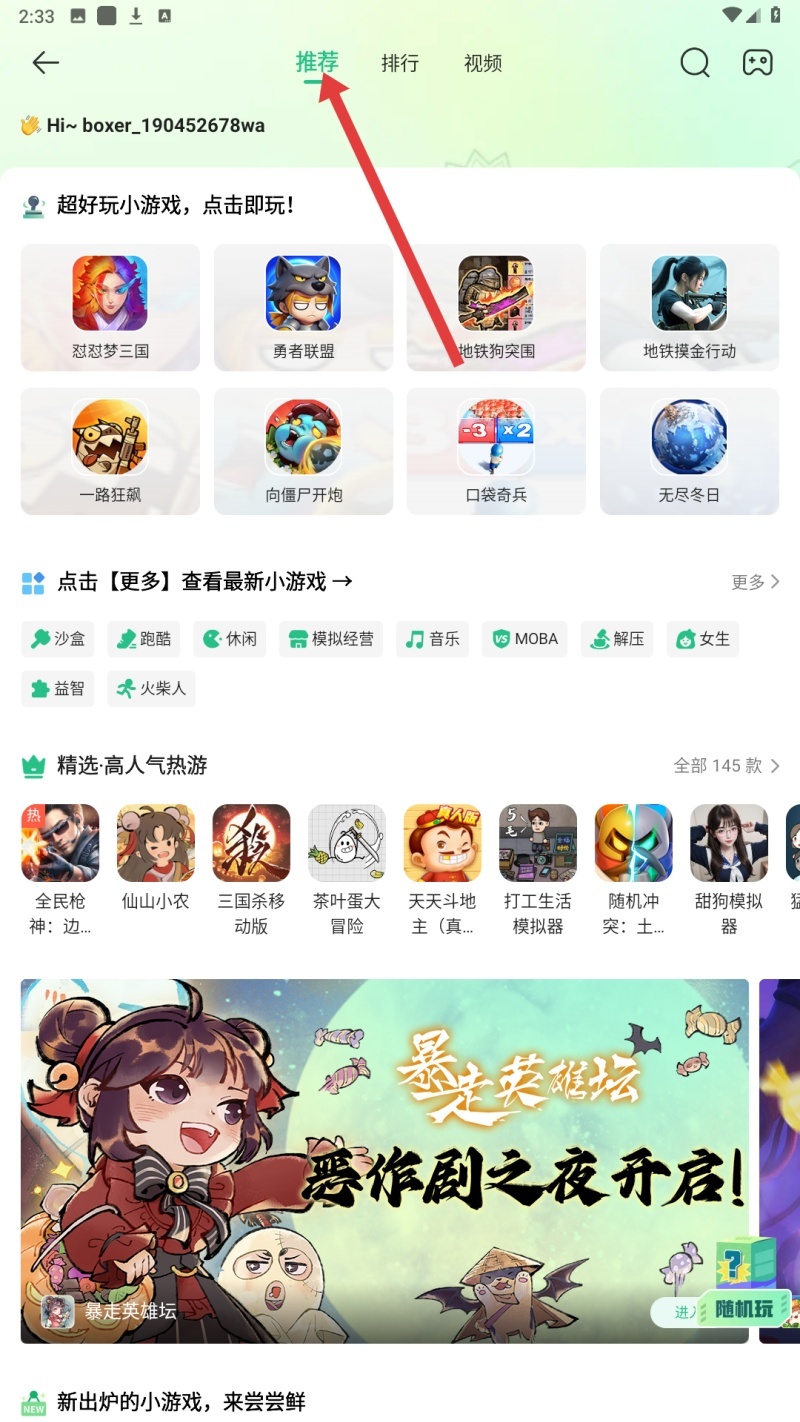Select the 沙盒 category chip
Image resolution: width=800 pixels, height=1422 pixels.
(x=58, y=639)
